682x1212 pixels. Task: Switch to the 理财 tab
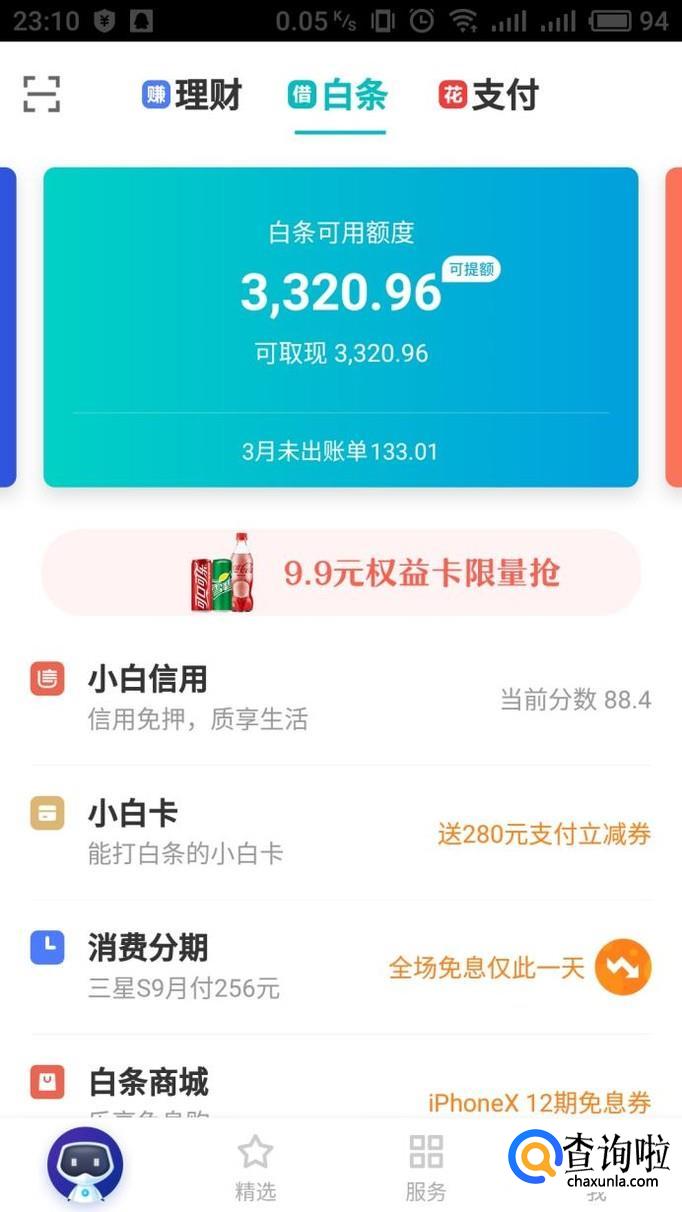(x=192, y=95)
